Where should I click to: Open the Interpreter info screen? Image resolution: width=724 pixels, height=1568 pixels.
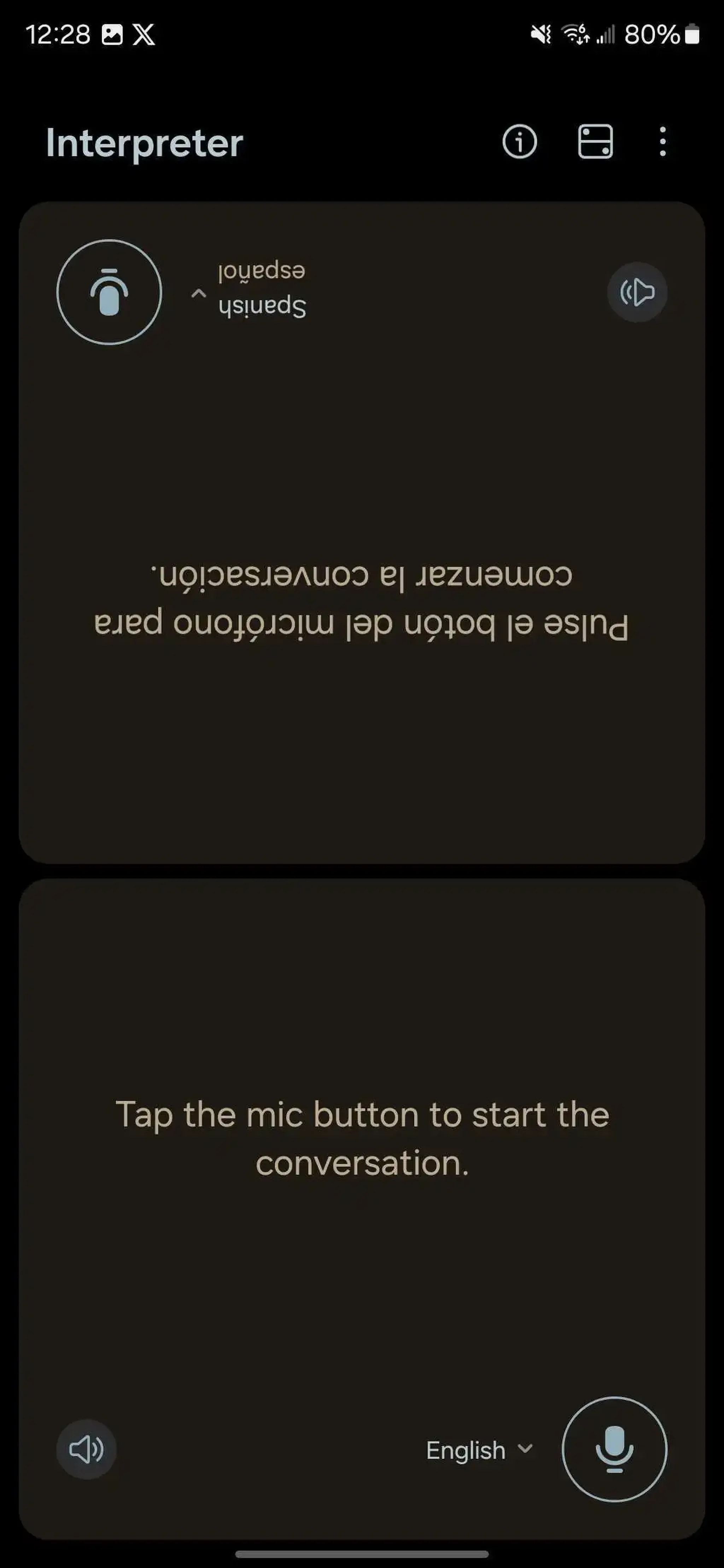(520, 142)
